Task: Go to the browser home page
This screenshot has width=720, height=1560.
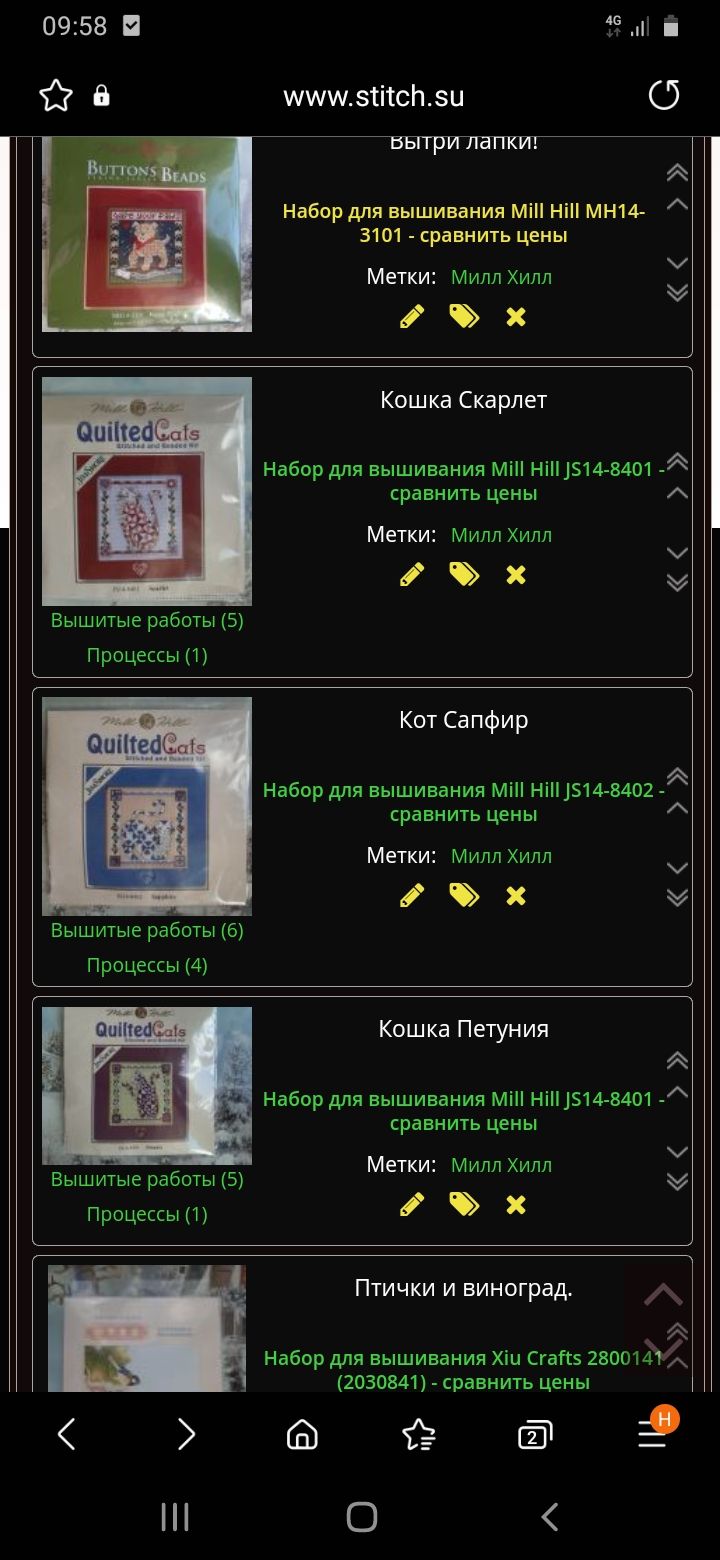Action: tap(302, 1436)
